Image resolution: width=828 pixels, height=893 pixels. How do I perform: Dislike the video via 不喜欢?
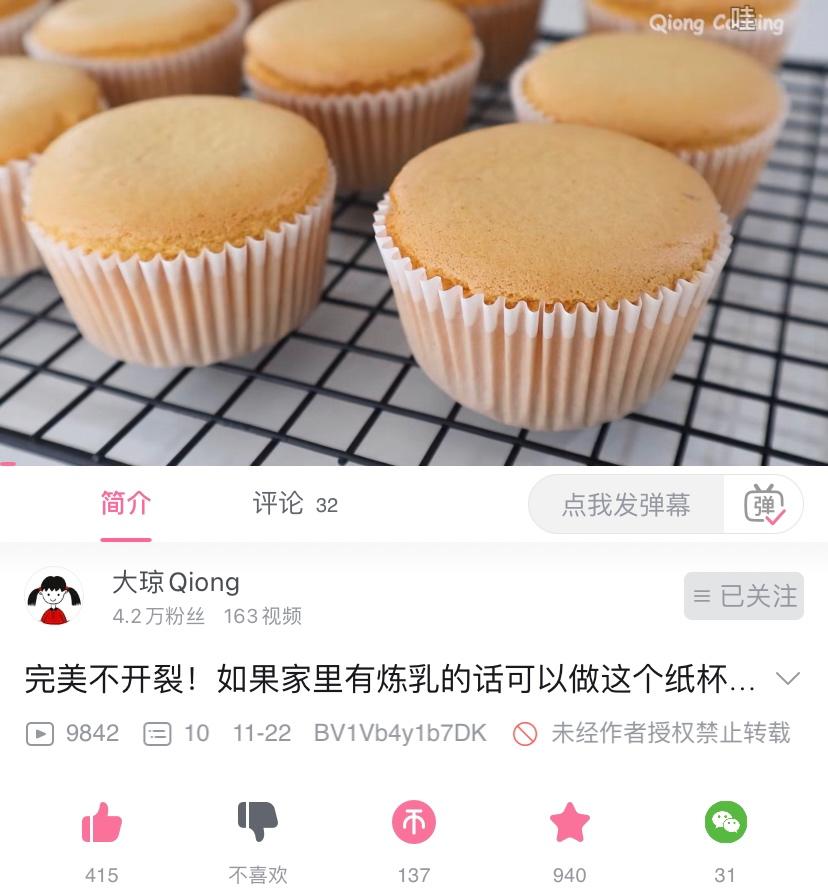[x=258, y=825]
